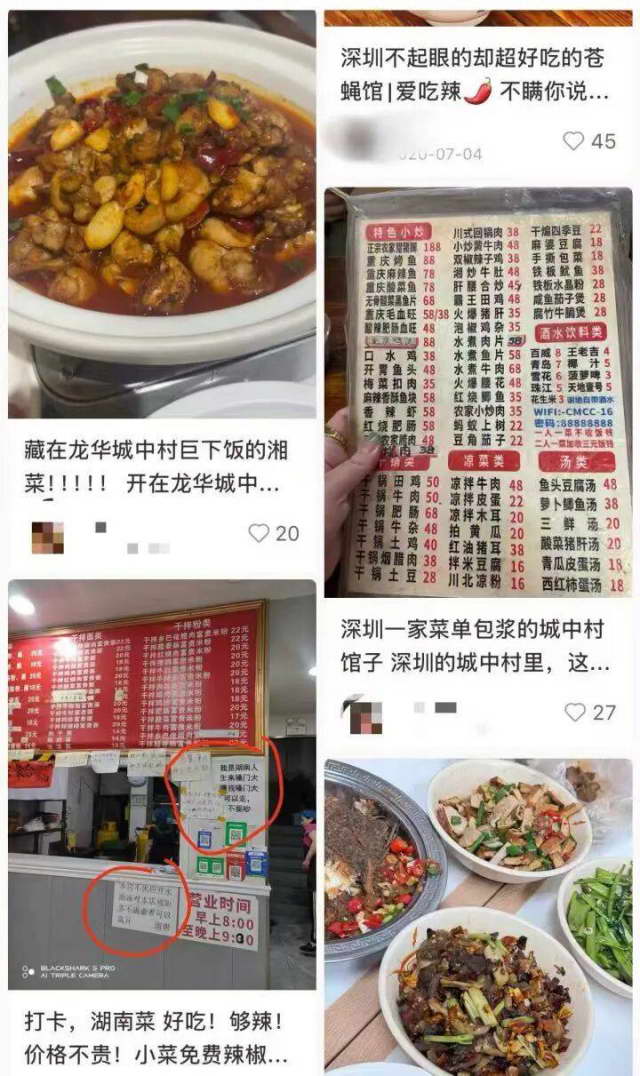Like the 菜单包浆 post with 27 likes
640x1076 pixels.
click(x=575, y=712)
